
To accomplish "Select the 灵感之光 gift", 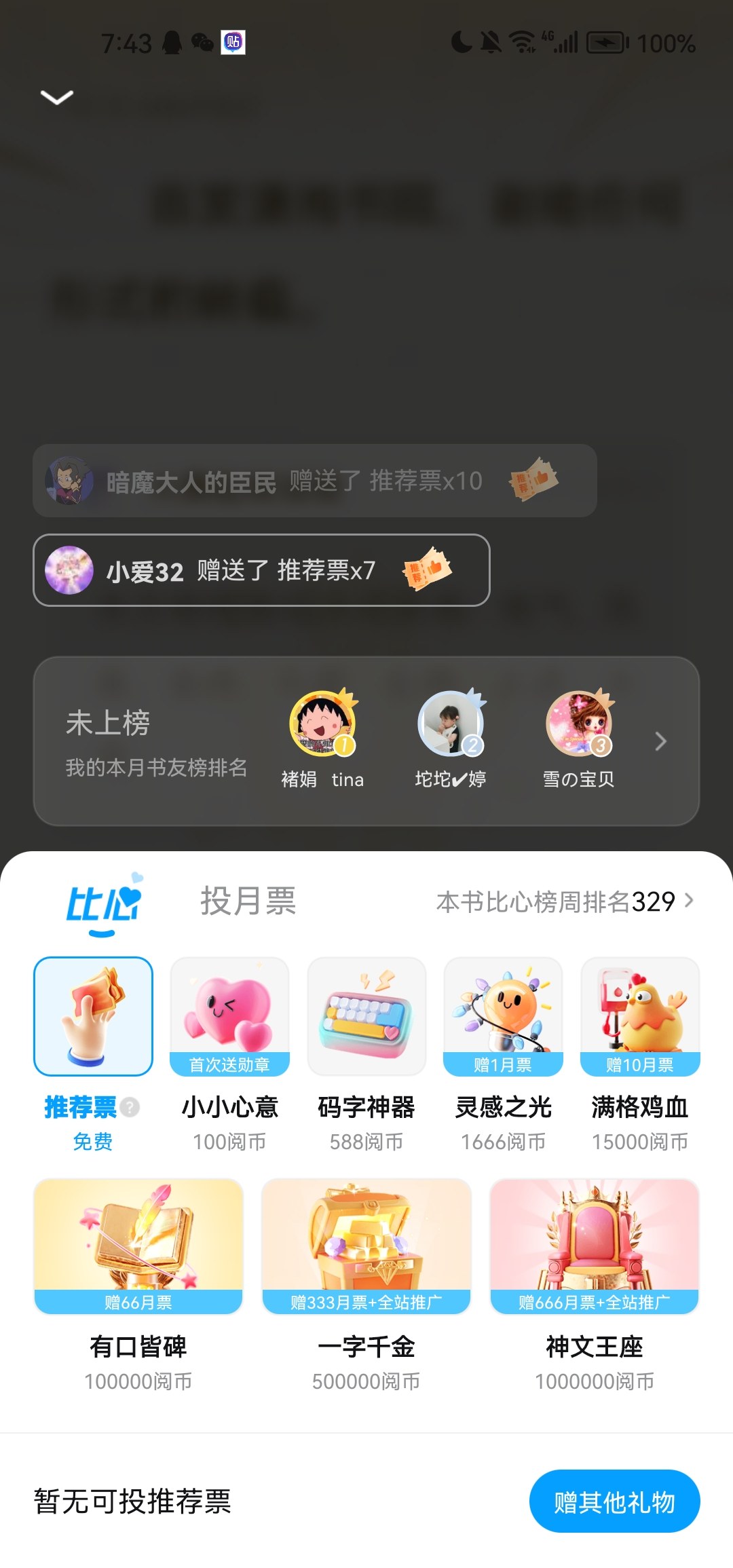I will (x=503, y=1017).
